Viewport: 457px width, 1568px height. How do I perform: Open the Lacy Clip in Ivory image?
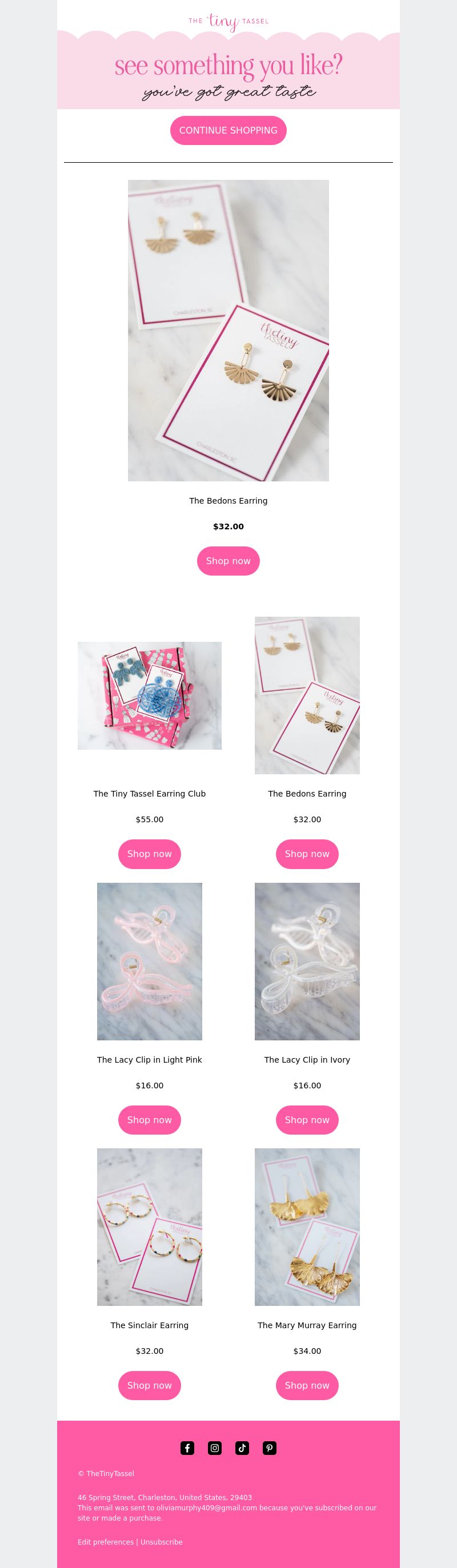[307, 961]
